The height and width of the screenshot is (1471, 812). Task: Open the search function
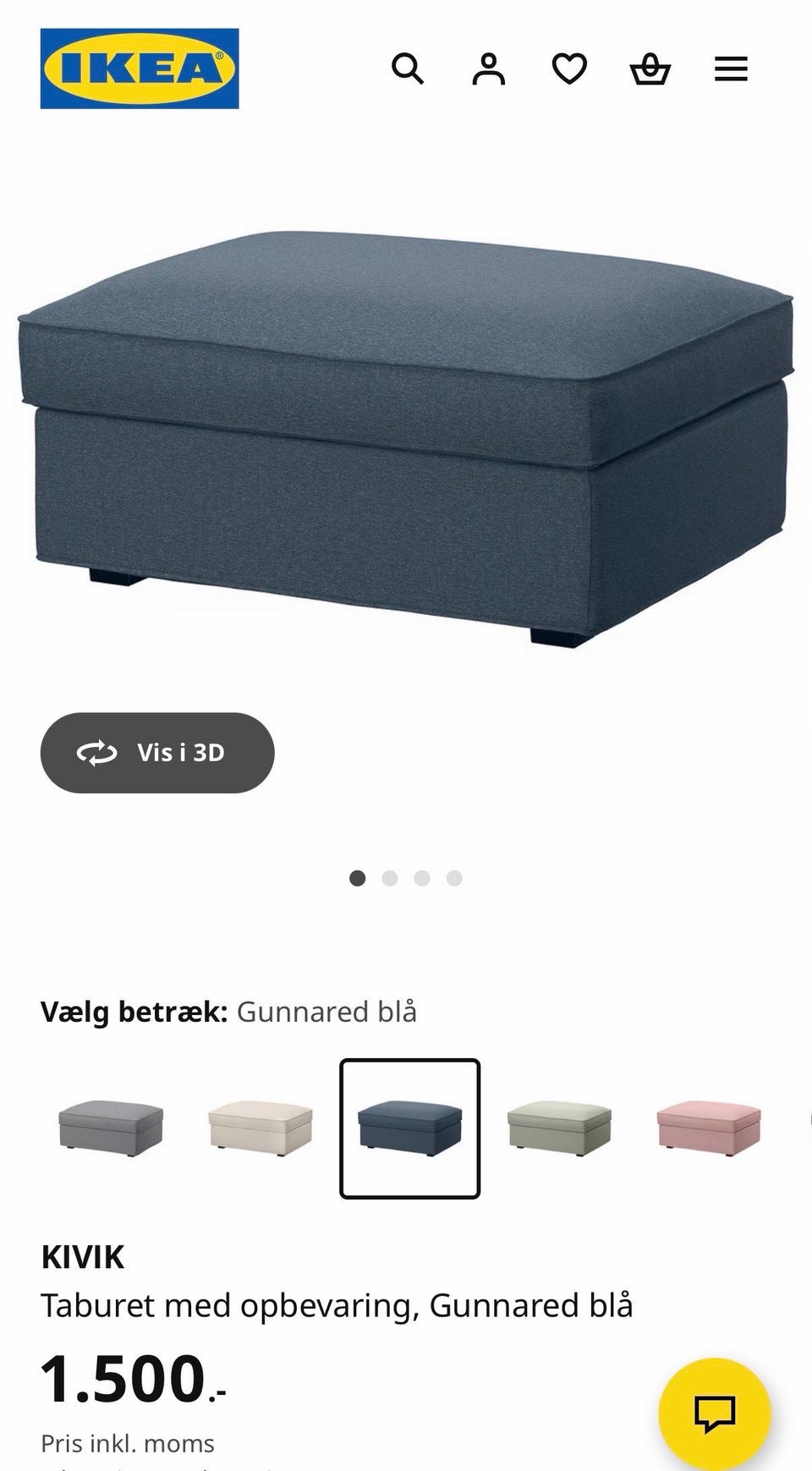click(409, 69)
